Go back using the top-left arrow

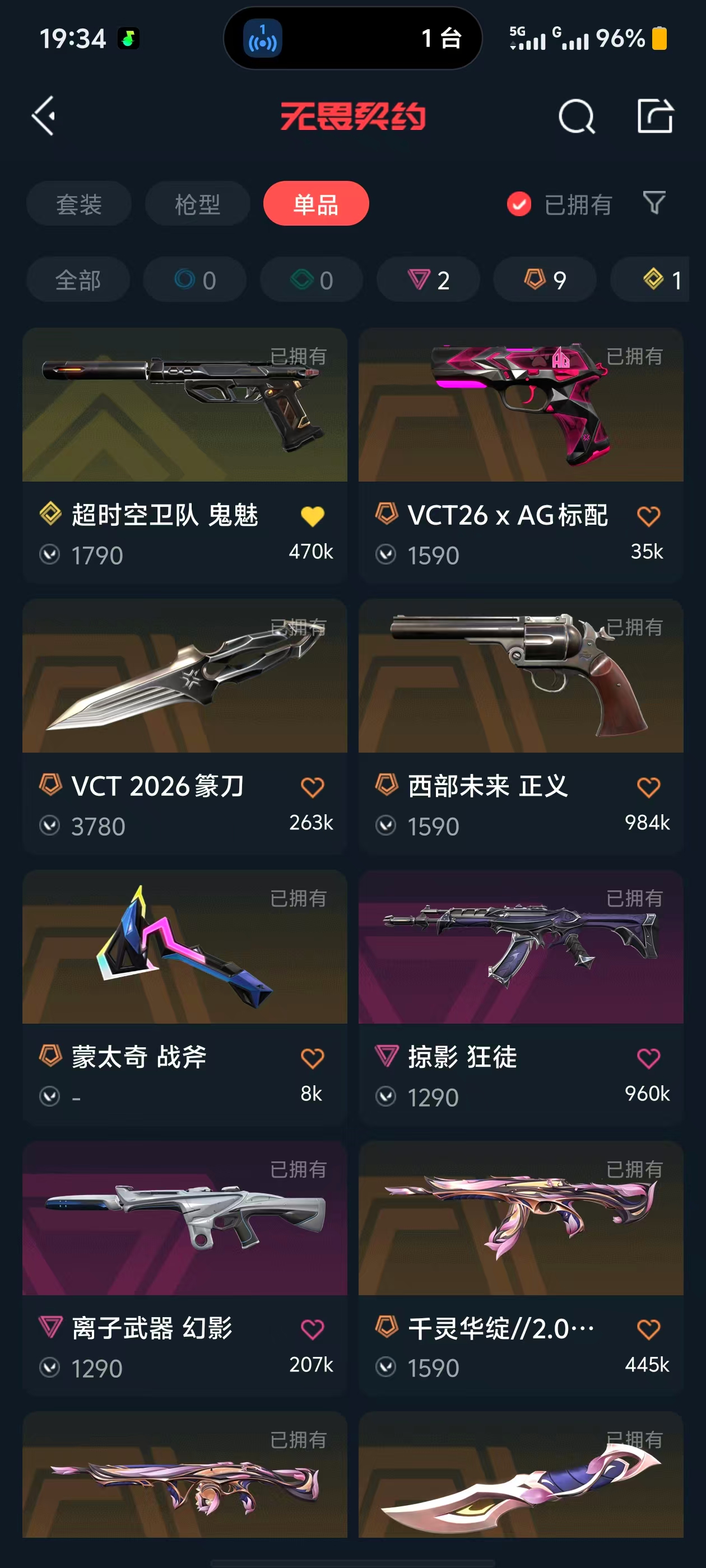[x=44, y=116]
